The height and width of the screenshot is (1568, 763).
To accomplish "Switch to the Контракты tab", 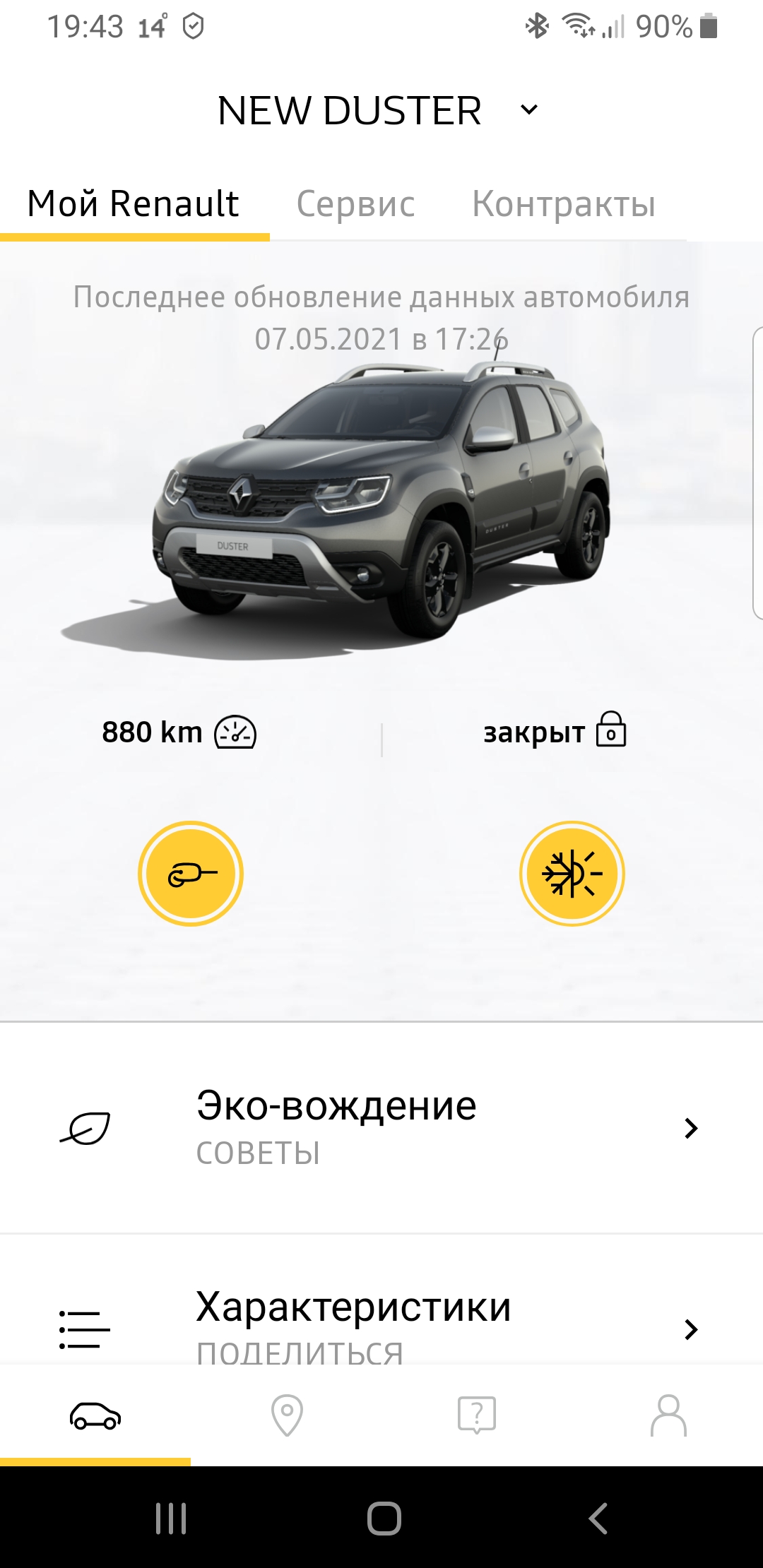I will pyautogui.click(x=564, y=204).
